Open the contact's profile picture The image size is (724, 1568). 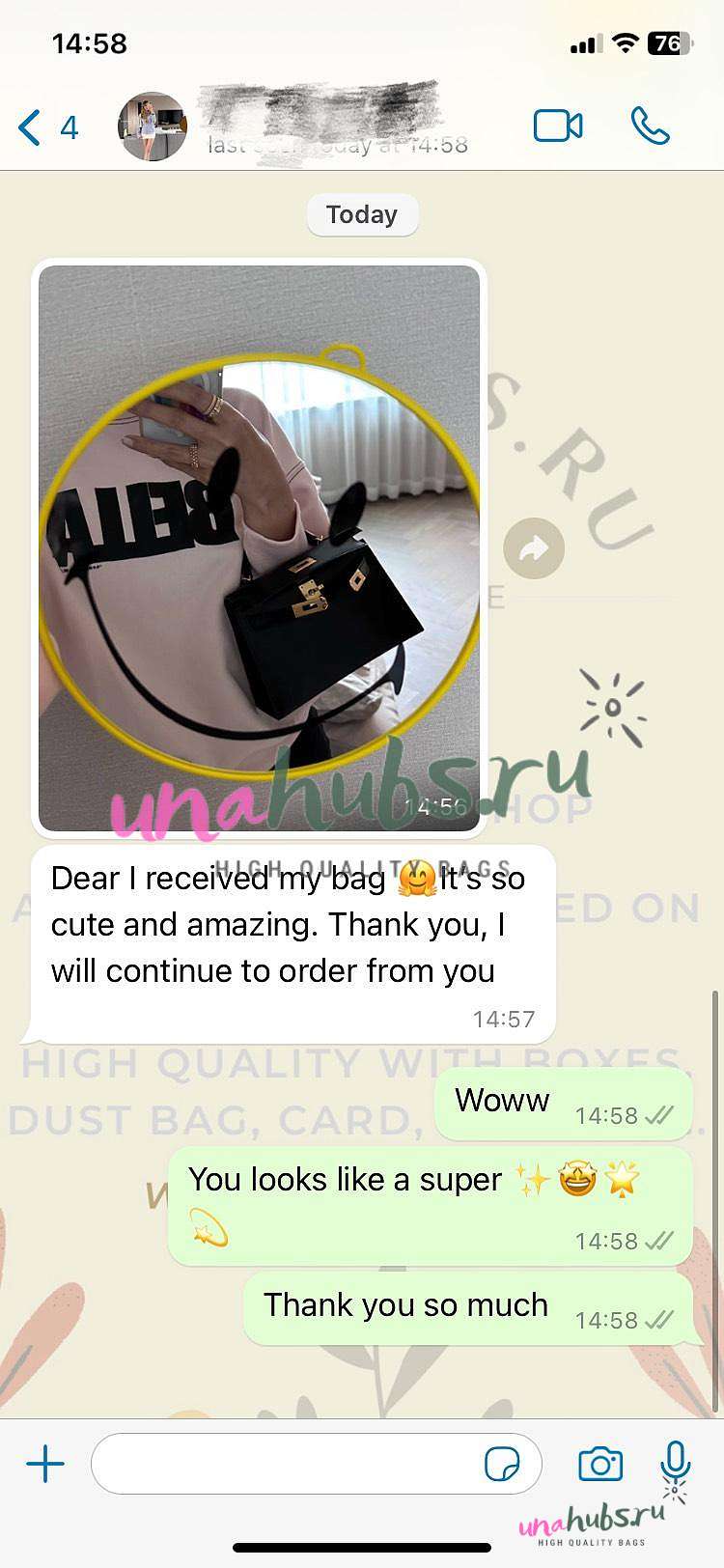(152, 126)
